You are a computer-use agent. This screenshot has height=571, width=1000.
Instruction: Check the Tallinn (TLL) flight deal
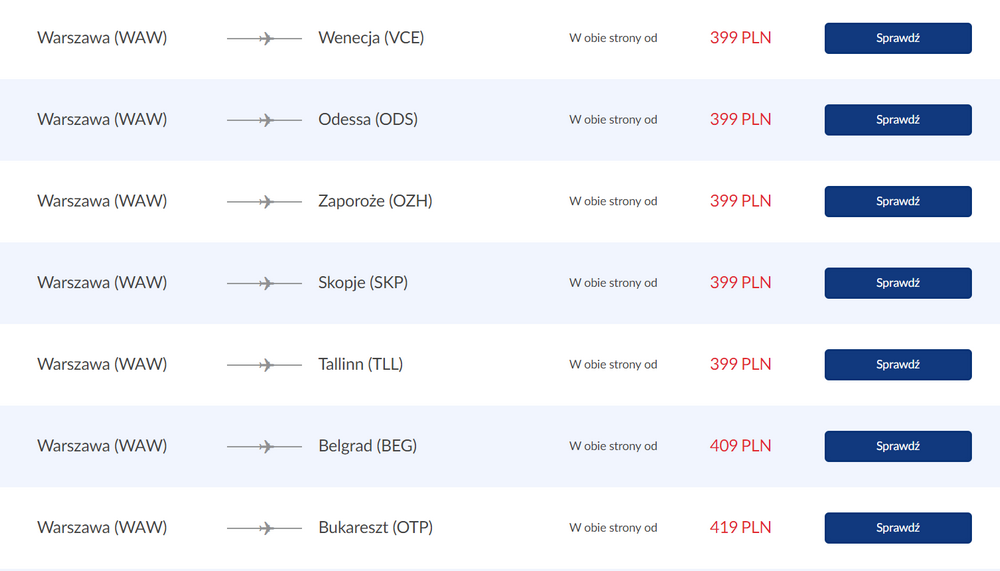coord(897,365)
